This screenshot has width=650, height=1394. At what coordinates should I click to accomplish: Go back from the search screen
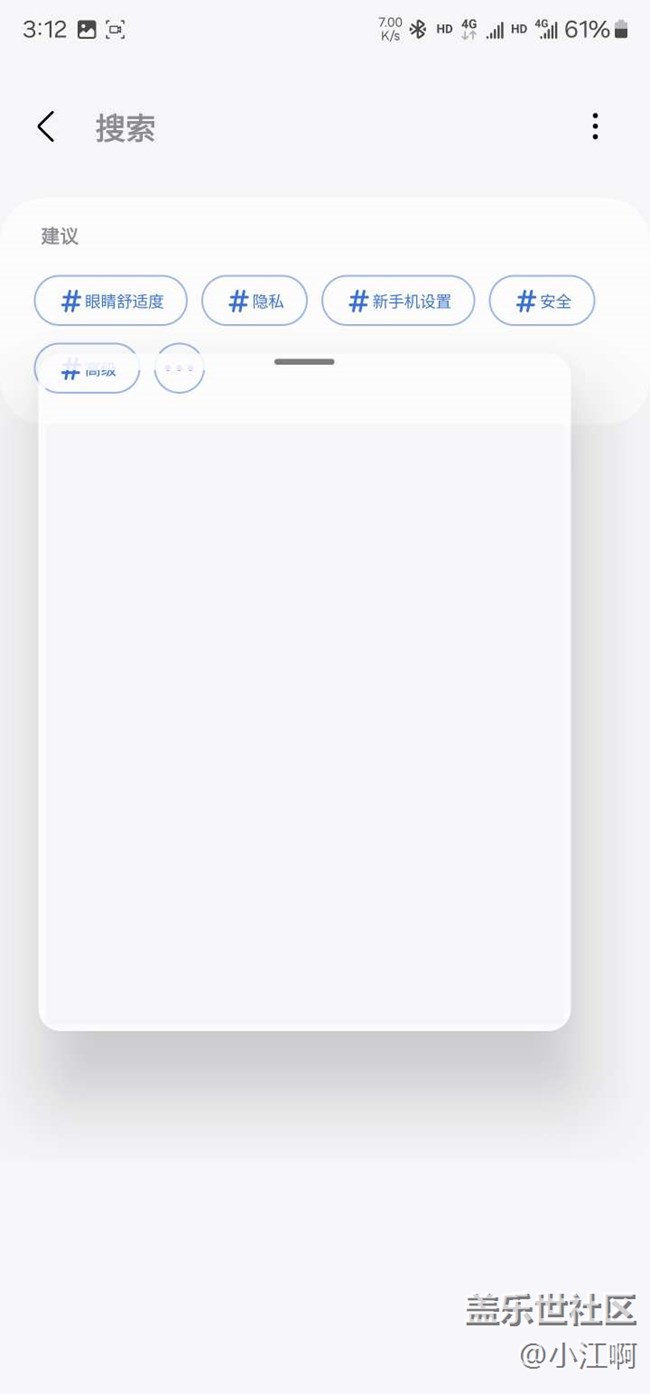click(45, 127)
